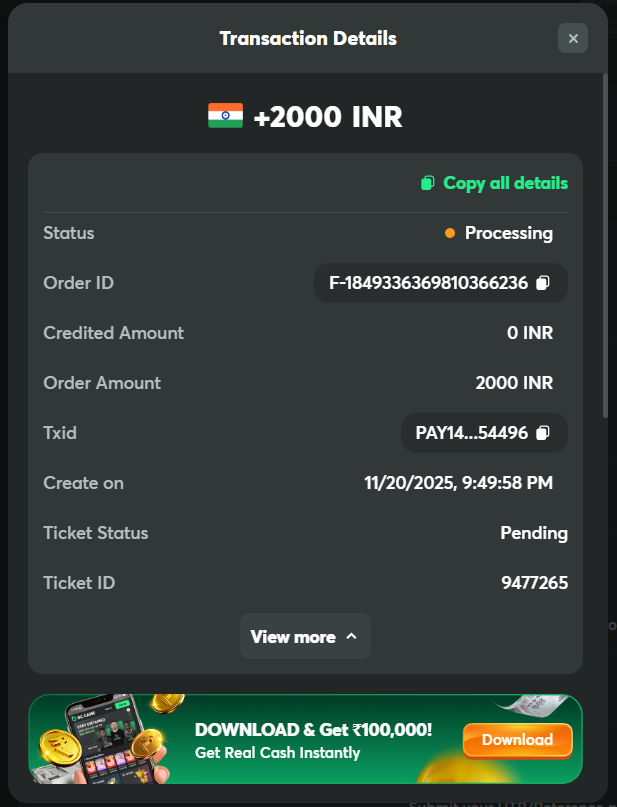Screen dimensions: 617x807
Task: Collapse details with View more
Action: pos(305,636)
